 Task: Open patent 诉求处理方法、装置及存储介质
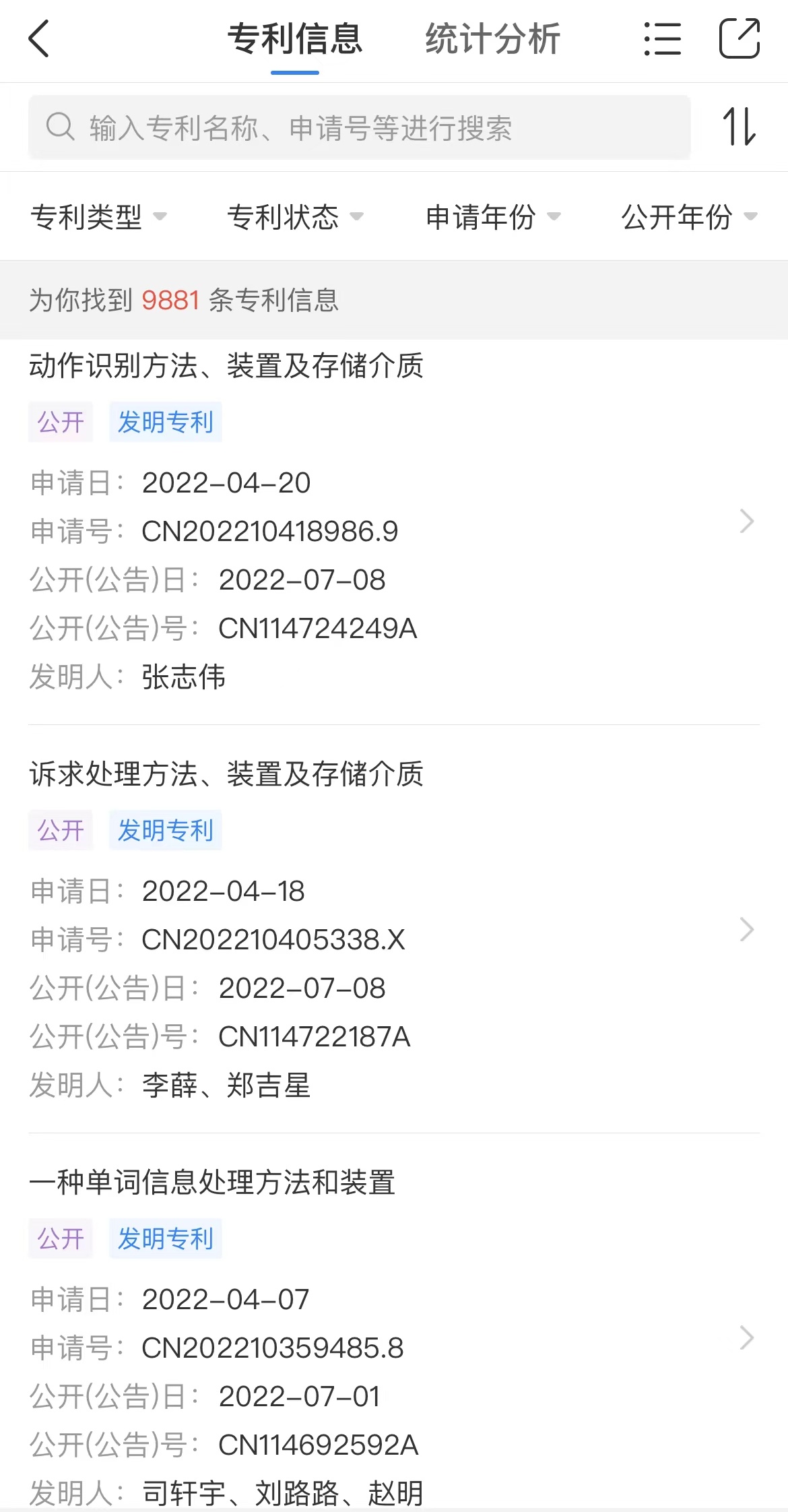[x=394, y=930]
